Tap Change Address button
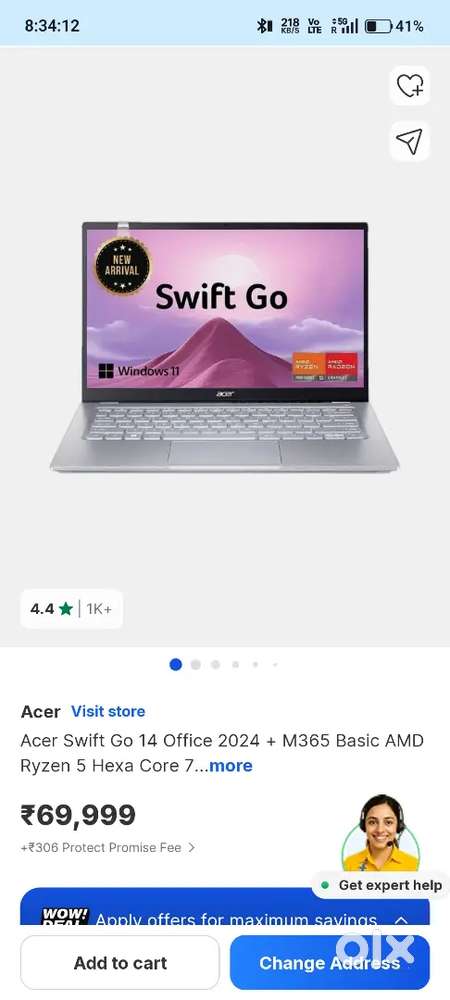The width and height of the screenshot is (450, 1000). pyautogui.click(x=330, y=962)
